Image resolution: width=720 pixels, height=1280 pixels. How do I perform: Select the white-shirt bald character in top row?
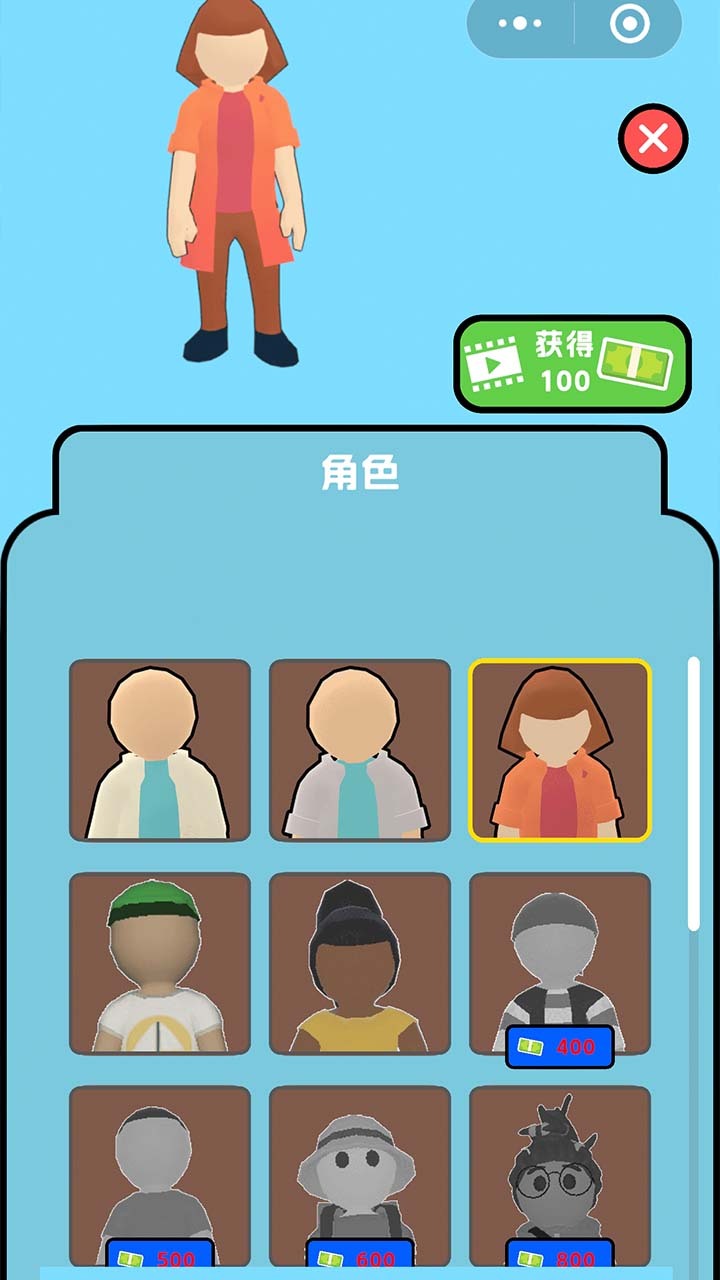click(160, 750)
